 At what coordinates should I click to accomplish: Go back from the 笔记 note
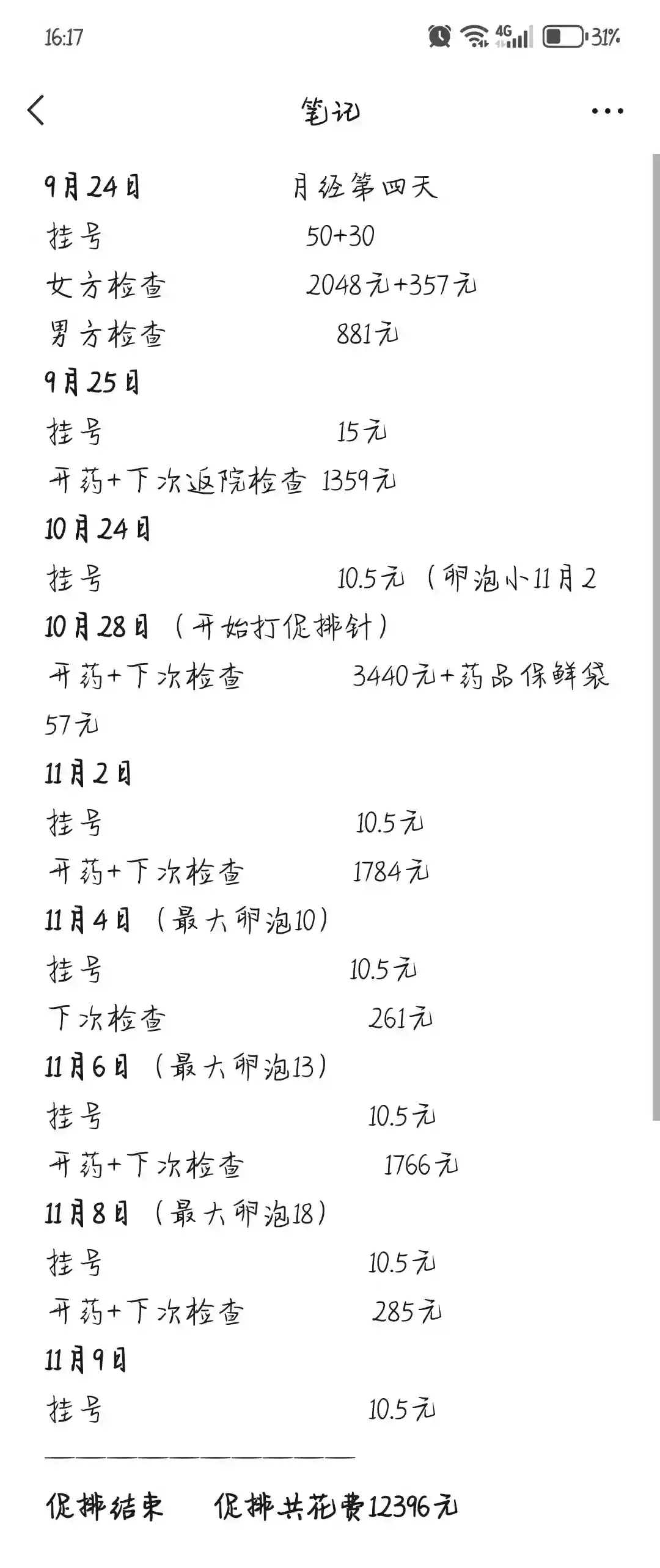(37, 111)
